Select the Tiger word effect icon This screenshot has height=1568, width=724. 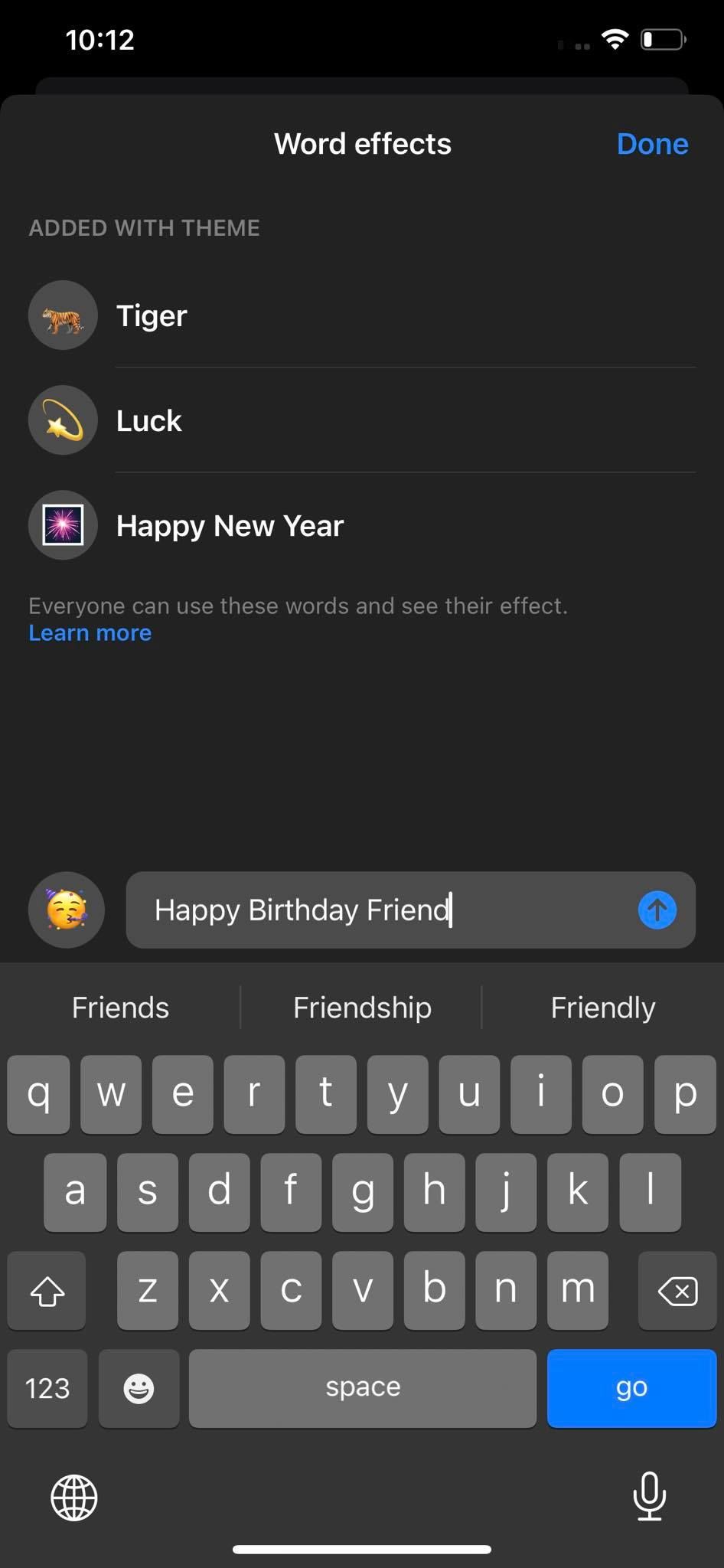62,315
